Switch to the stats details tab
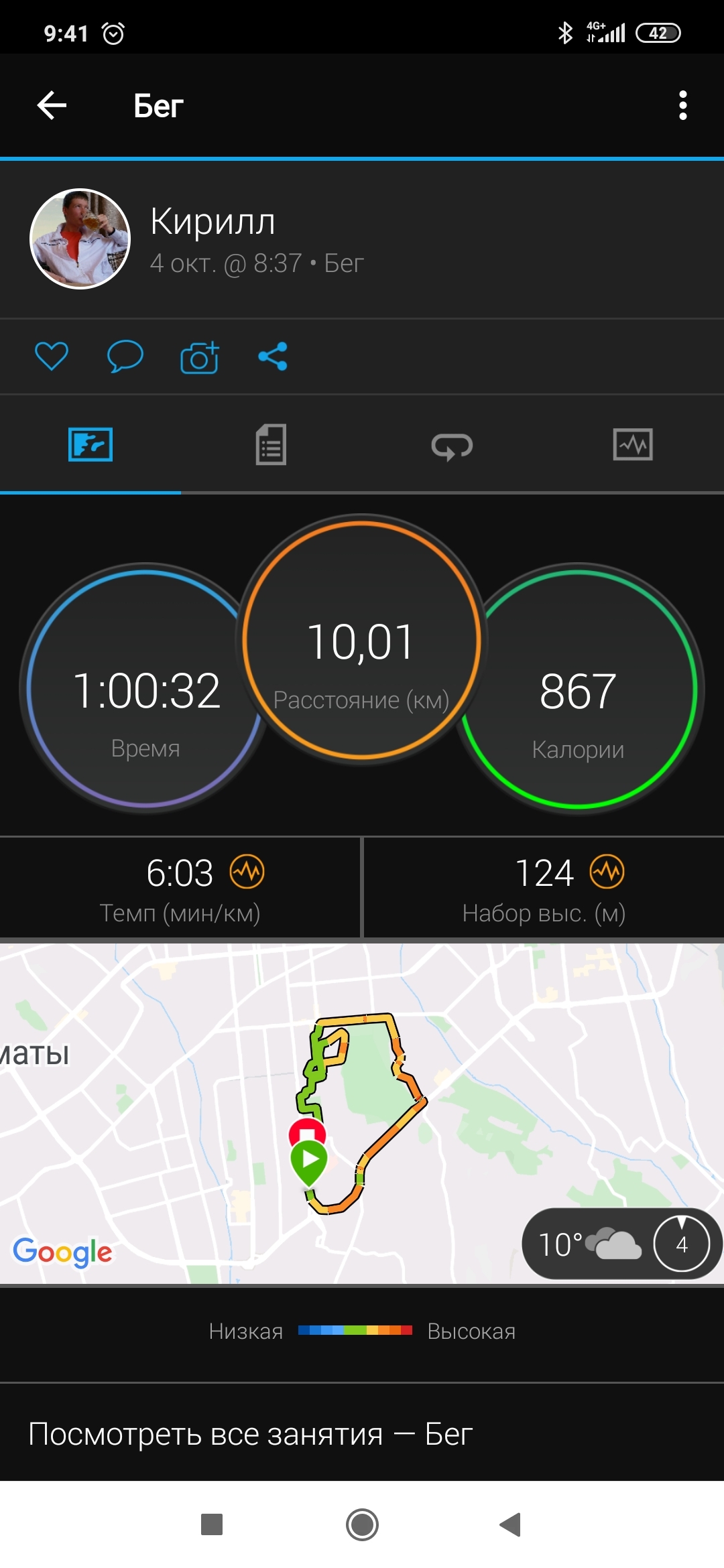Screen dimensions: 724x1568 (271, 445)
